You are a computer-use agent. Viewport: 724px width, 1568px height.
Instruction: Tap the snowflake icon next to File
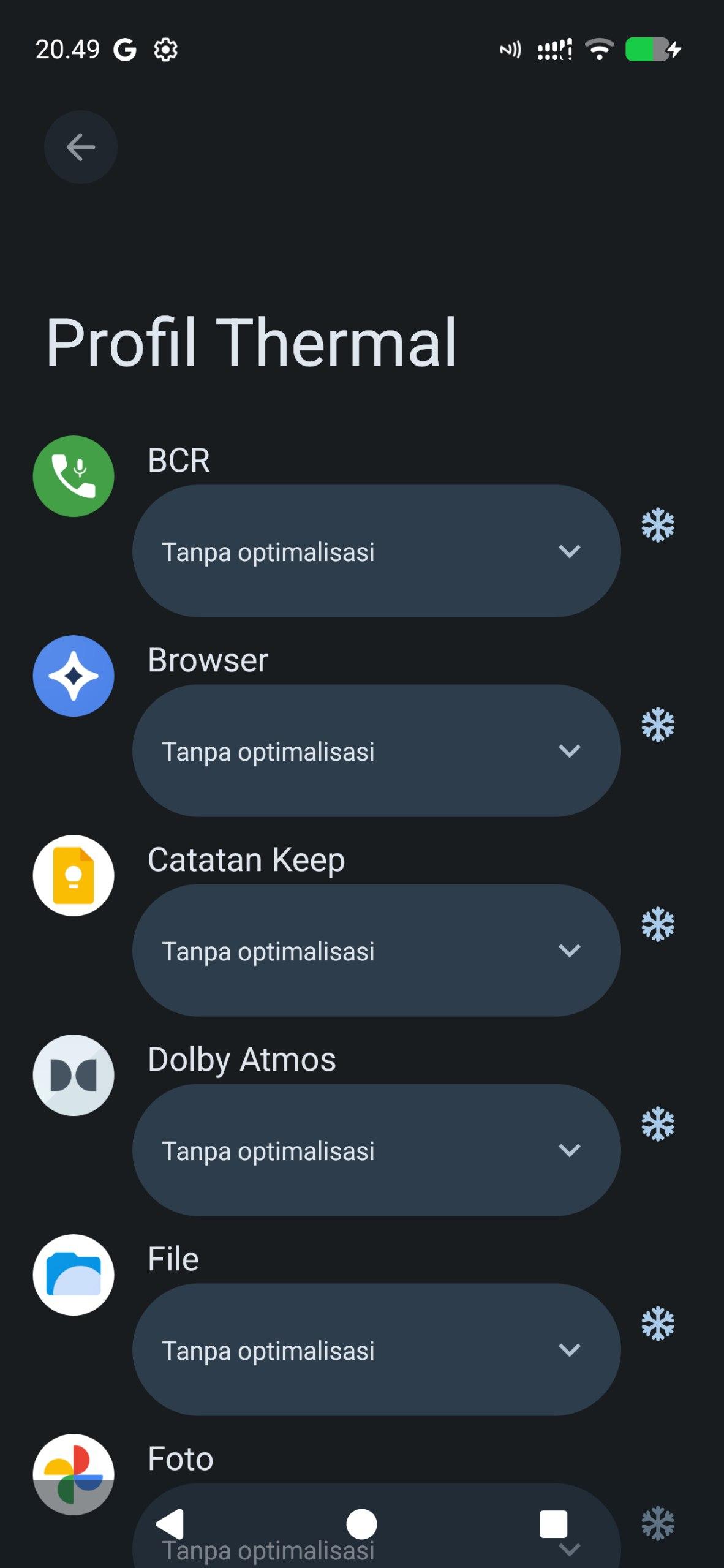[x=657, y=1324]
